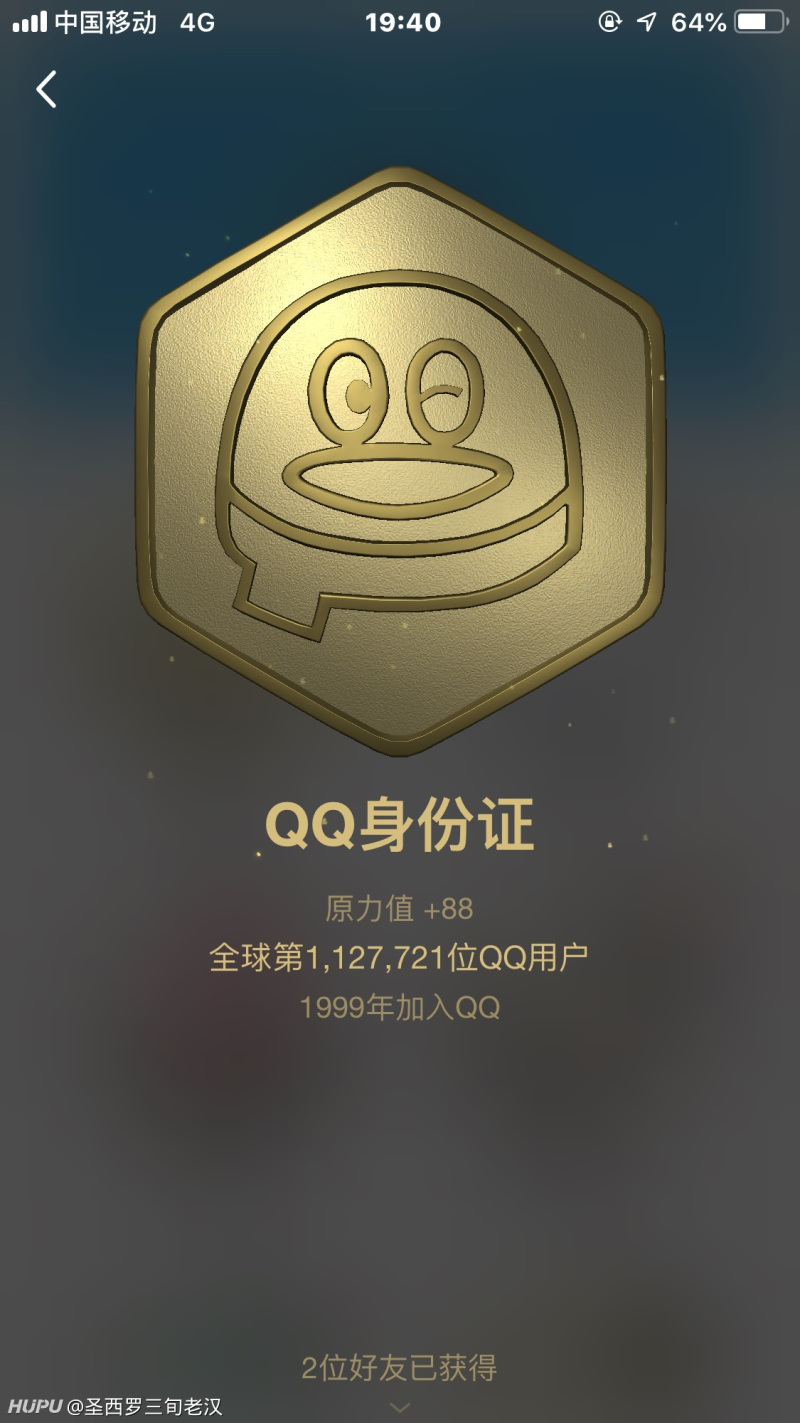Tap the battery icon at top right
Image resolution: width=800 pixels, height=1423 pixels.
(x=761, y=22)
